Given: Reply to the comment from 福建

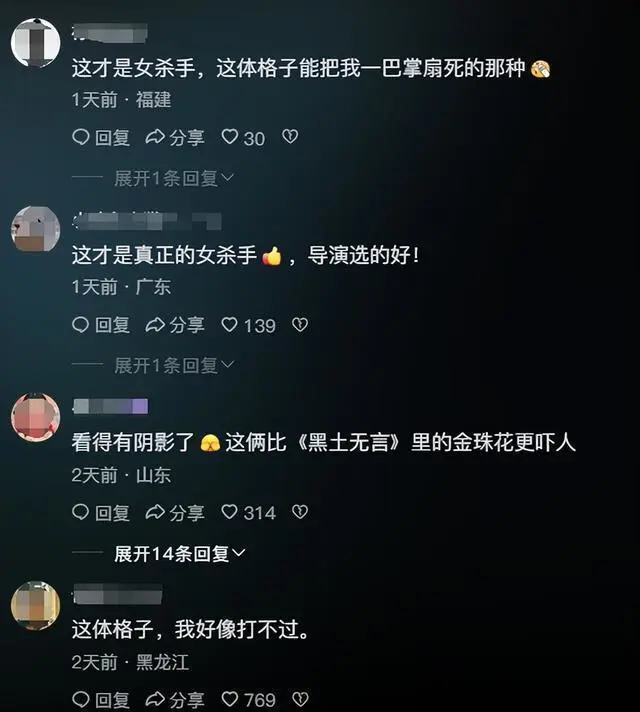Looking at the screenshot, I should (x=101, y=138).
